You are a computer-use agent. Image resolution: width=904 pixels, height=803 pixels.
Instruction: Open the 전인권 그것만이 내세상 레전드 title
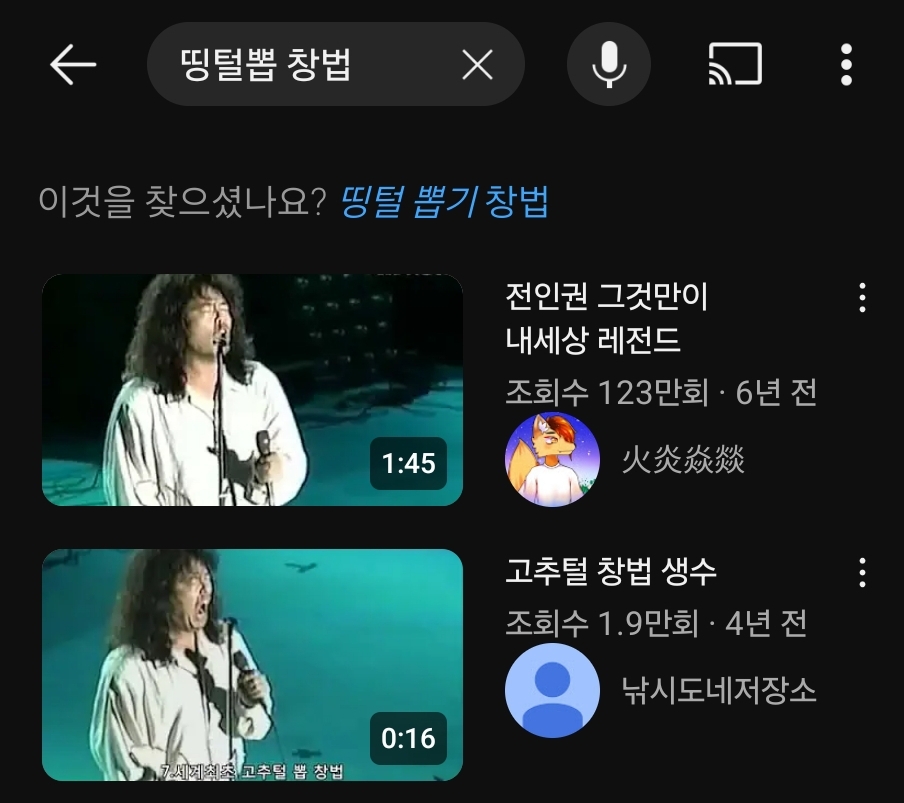(607, 318)
